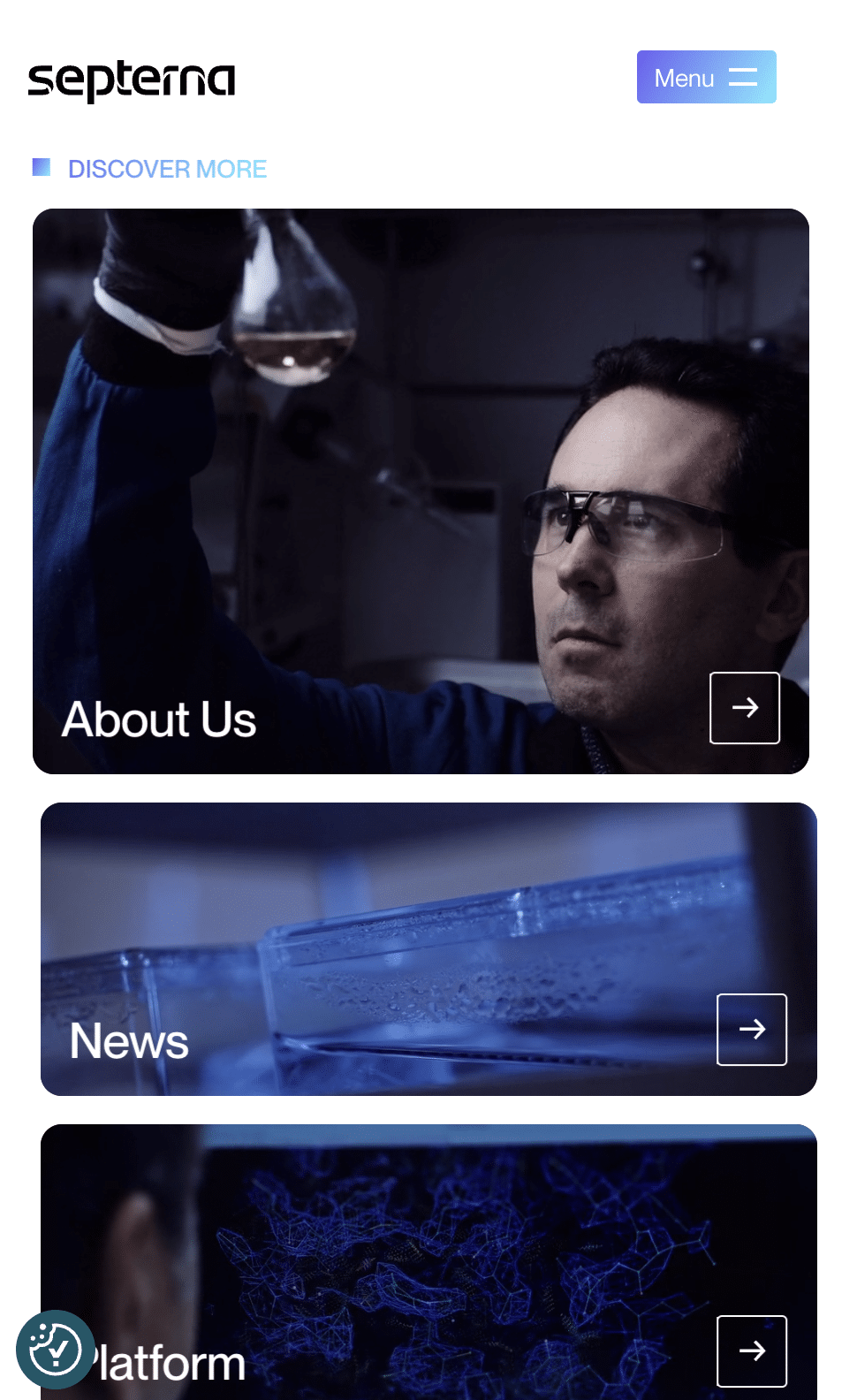Screen dimensions: 857x1400
Task: Tap the arrow on About Us
Action: point(745,708)
